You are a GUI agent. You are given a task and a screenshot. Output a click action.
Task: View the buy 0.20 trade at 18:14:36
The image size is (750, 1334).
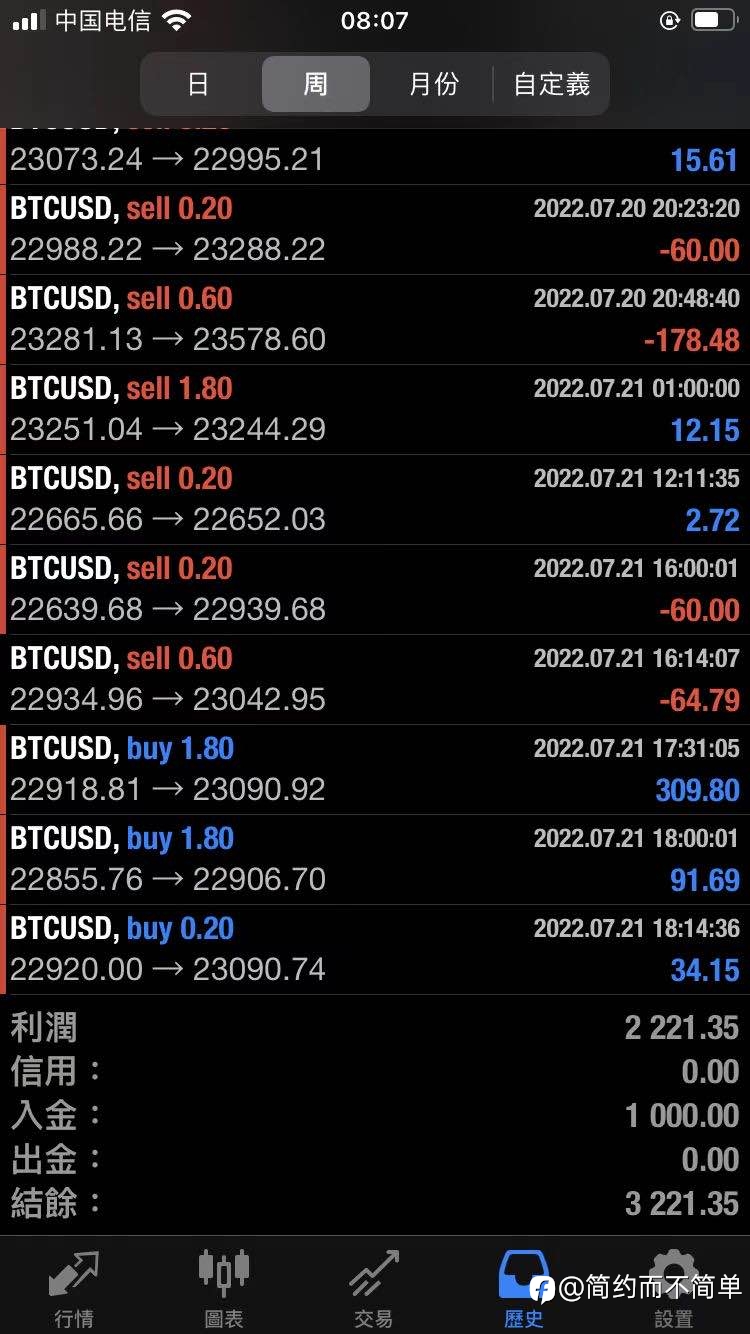[x=375, y=950]
